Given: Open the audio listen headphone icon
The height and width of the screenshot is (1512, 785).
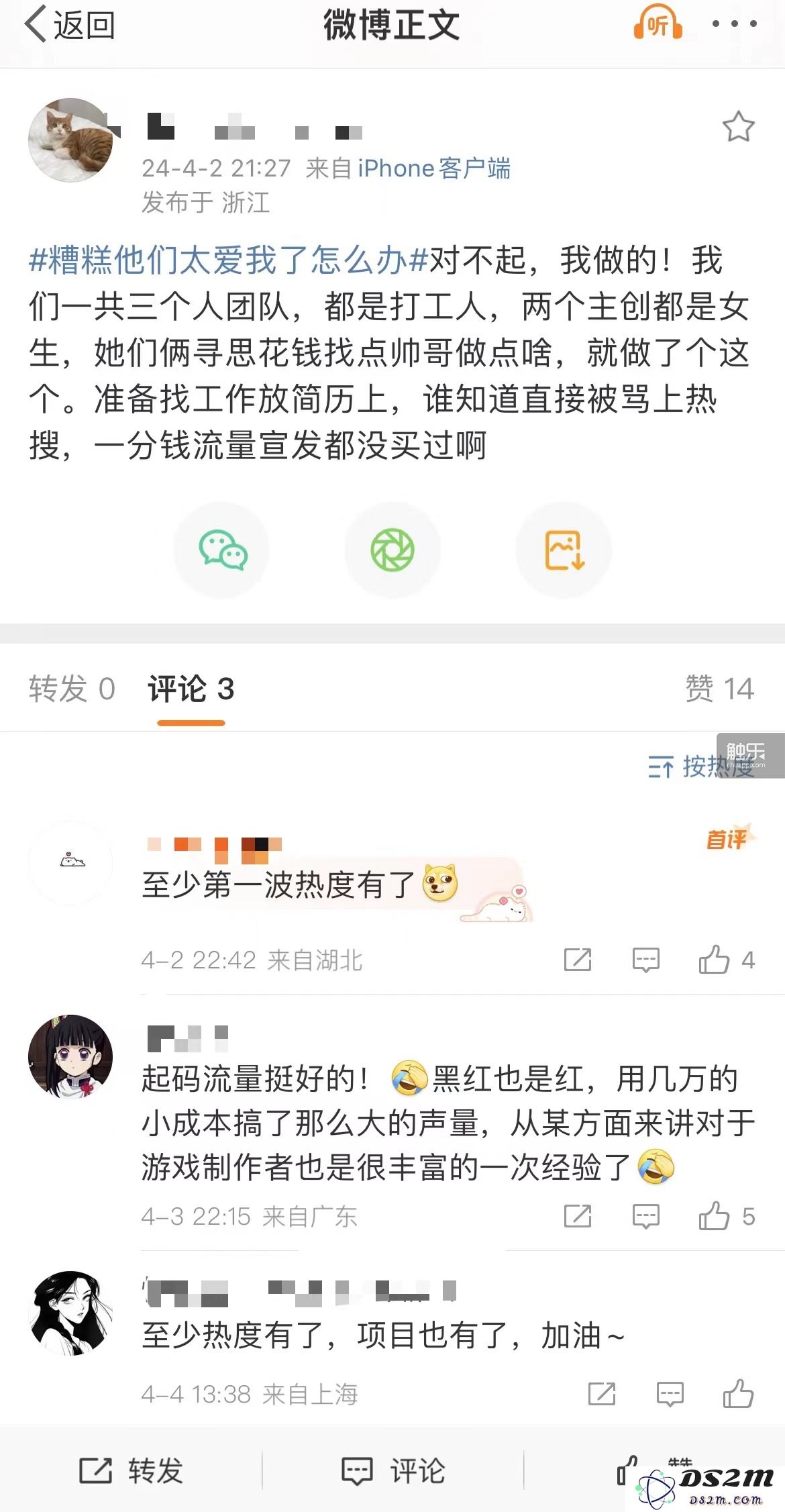Looking at the screenshot, I should [x=657, y=24].
